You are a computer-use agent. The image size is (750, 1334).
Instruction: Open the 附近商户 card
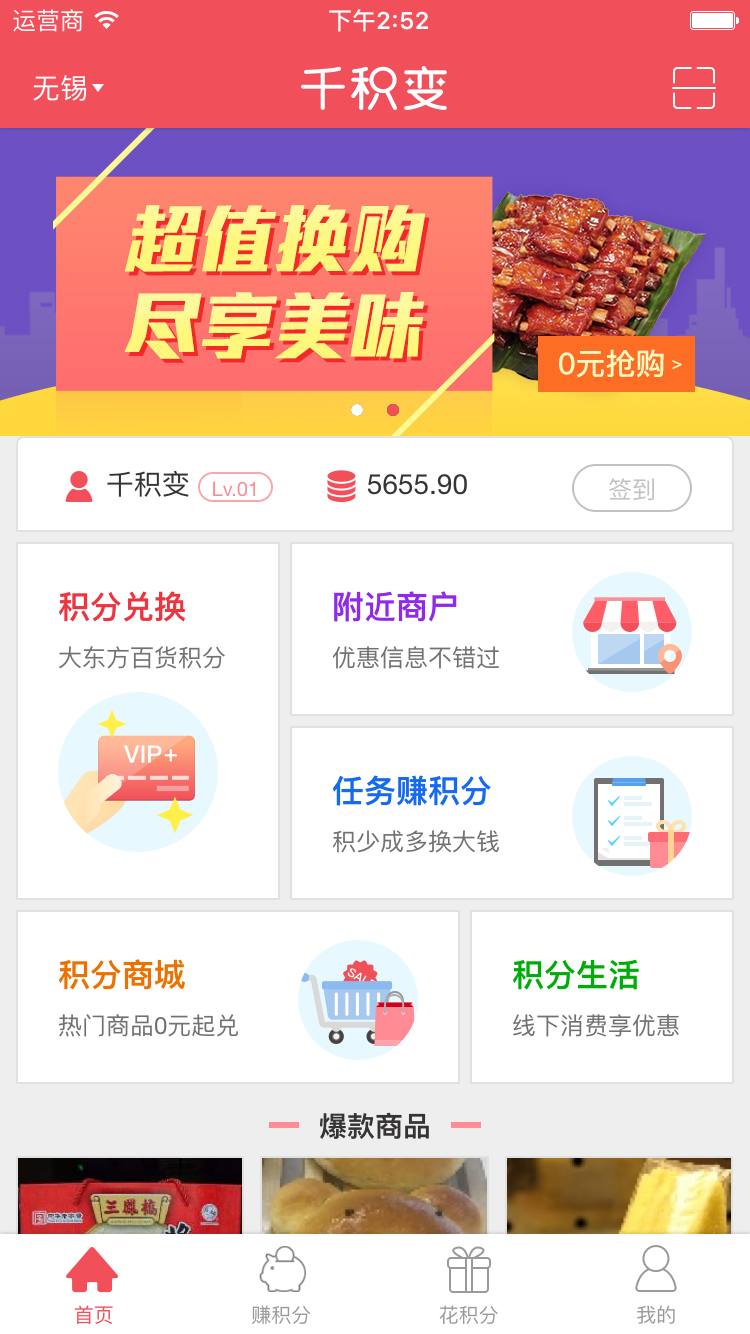[x=512, y=629]
